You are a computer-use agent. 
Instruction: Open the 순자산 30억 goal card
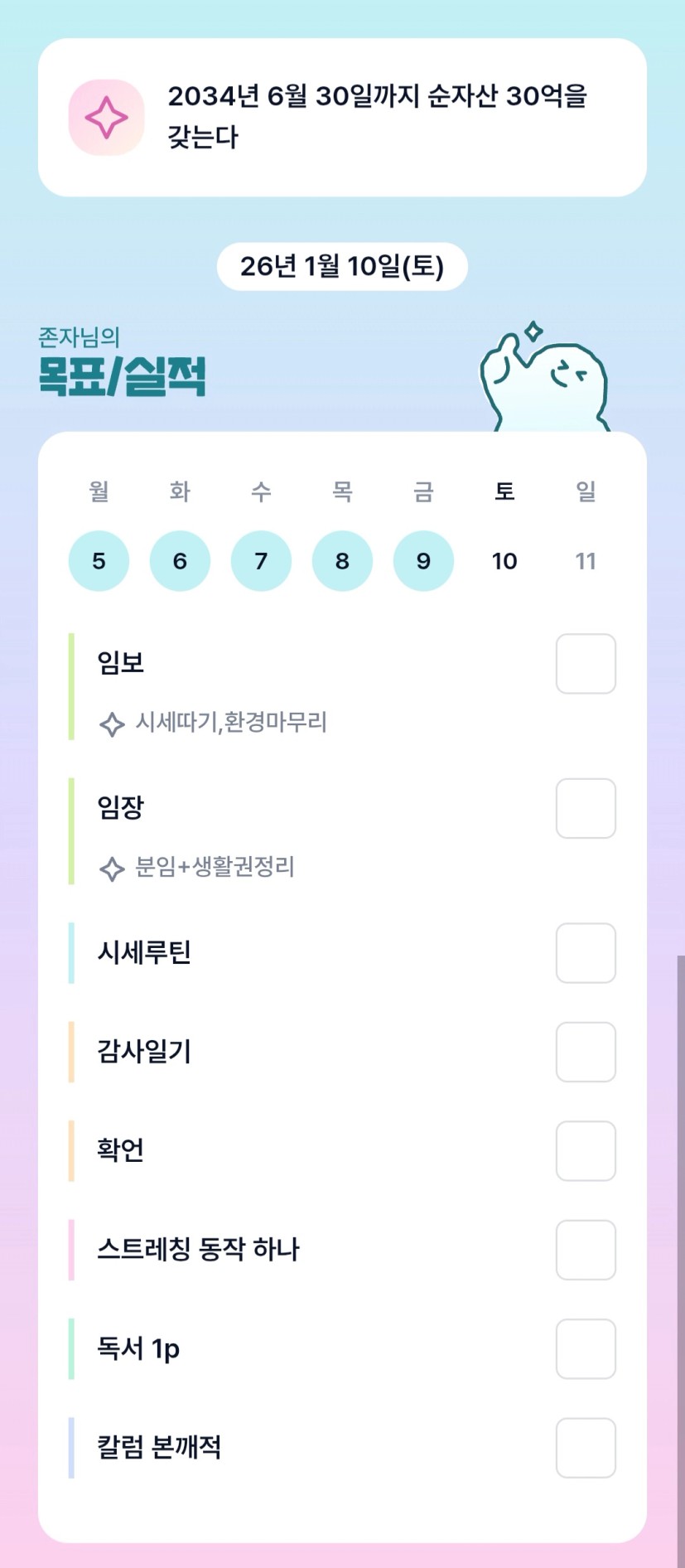342,117
